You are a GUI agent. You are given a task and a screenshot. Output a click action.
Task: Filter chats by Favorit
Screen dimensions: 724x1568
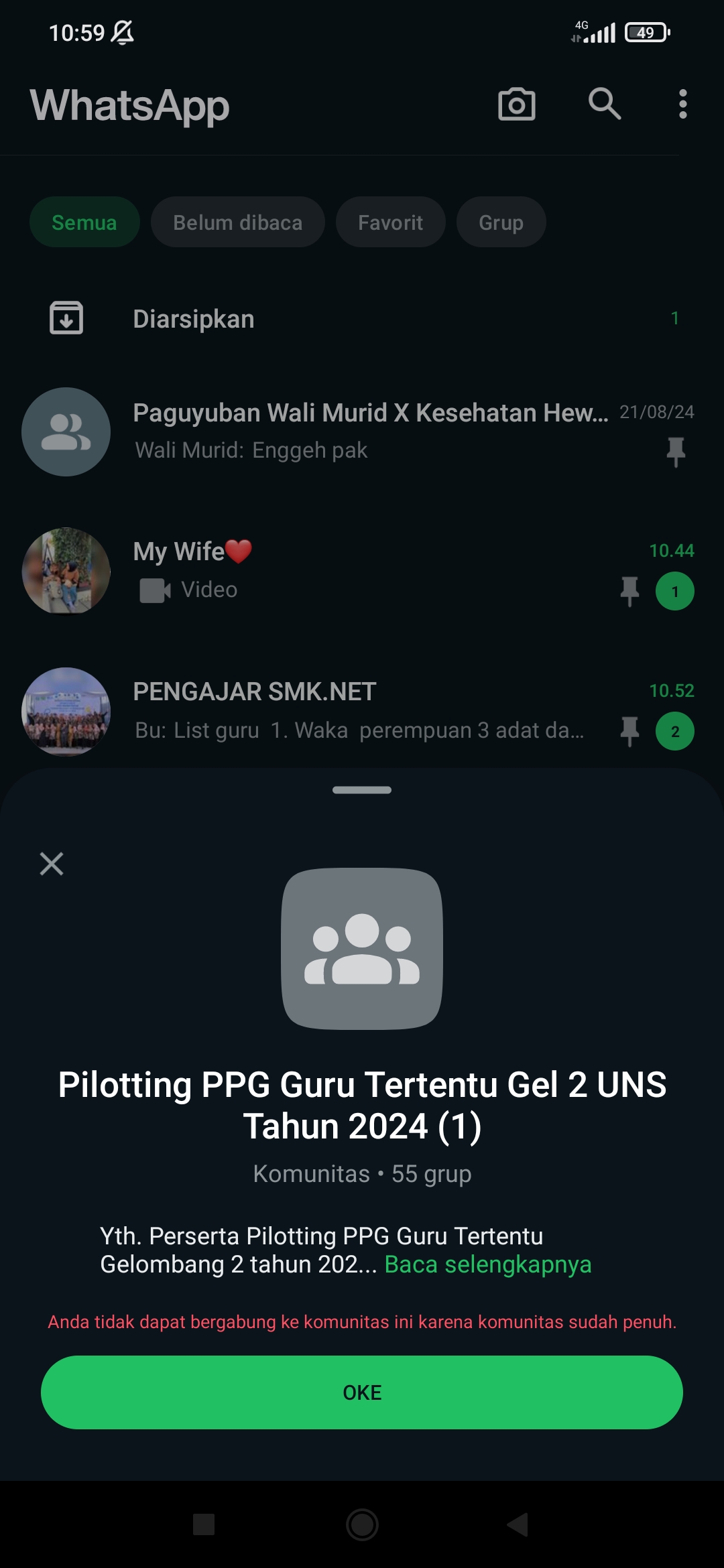point(390,222)
